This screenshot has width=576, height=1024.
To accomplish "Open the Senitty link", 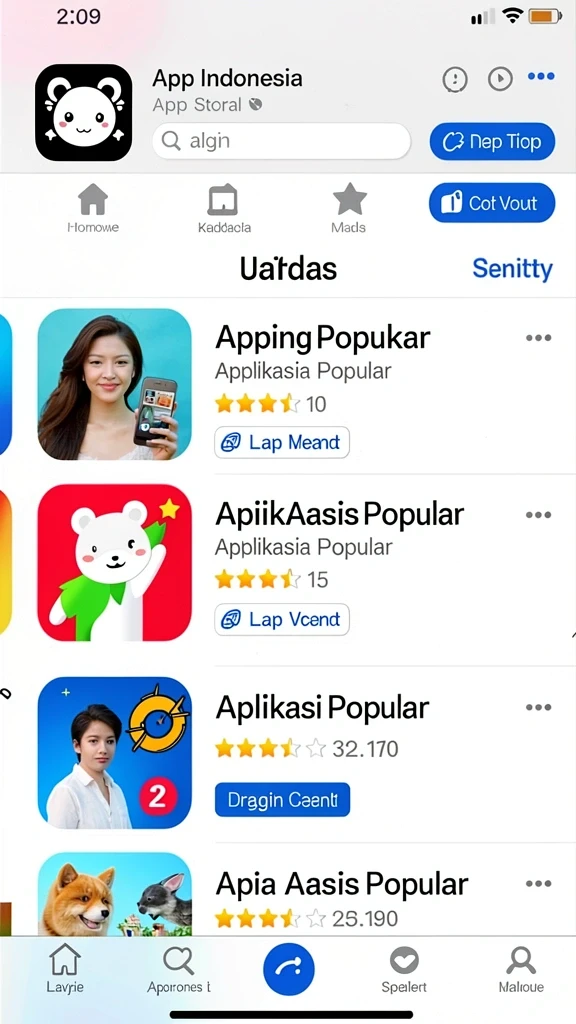I will [x=512, y=268].
